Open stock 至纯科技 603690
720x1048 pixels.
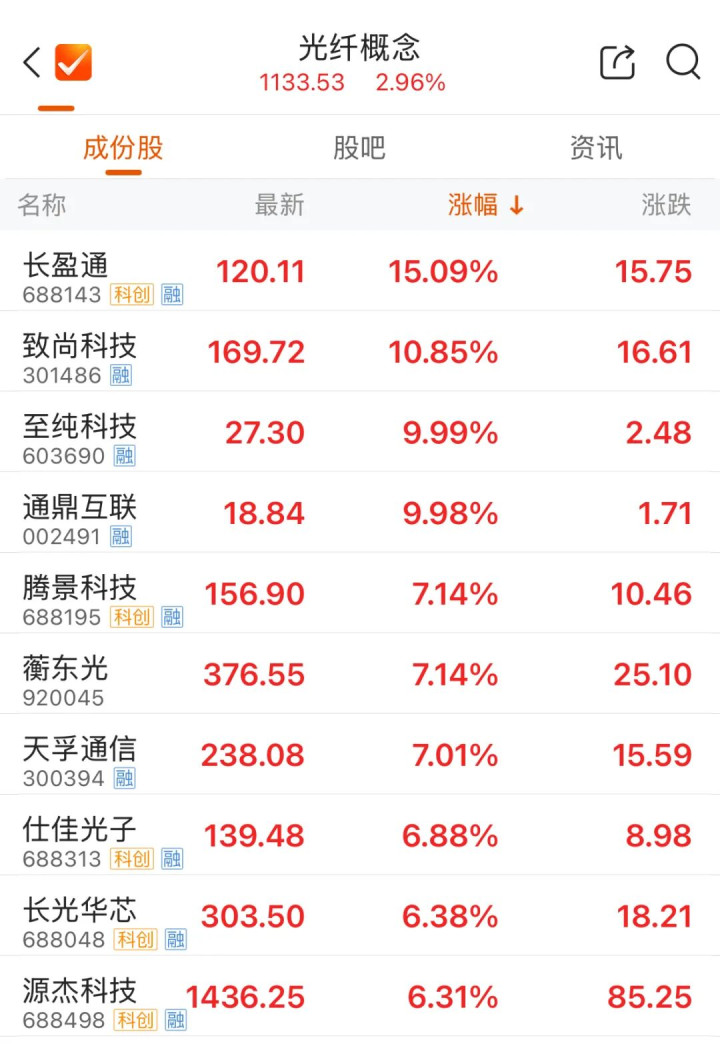(360, 432)
